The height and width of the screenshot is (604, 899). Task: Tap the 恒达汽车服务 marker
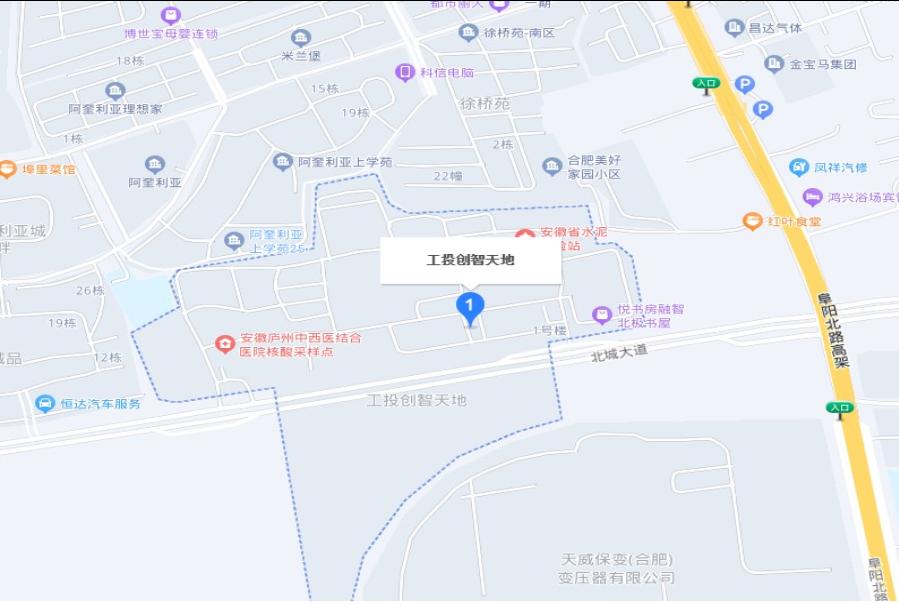[x=44, y=403]
